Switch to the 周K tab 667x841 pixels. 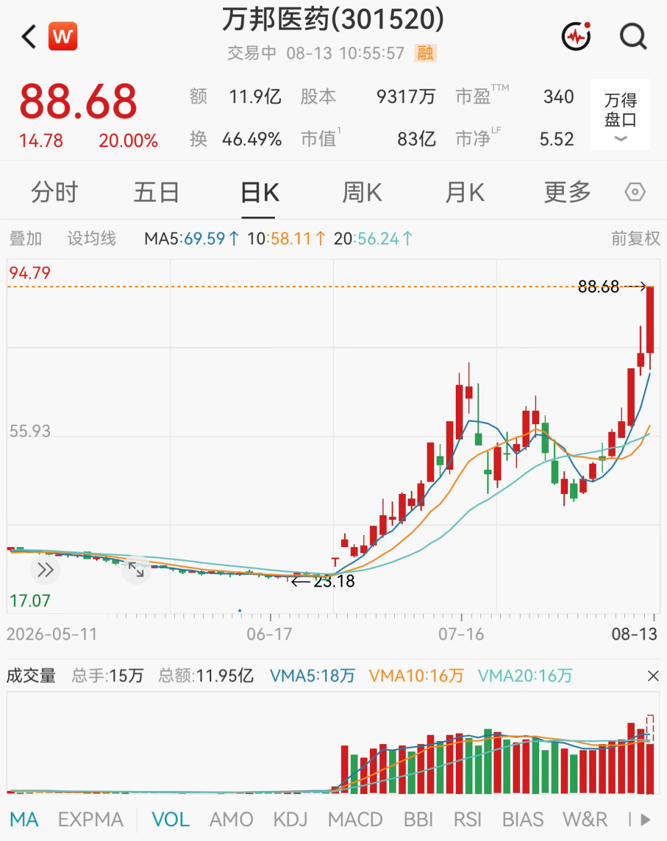tap(362, 192)
